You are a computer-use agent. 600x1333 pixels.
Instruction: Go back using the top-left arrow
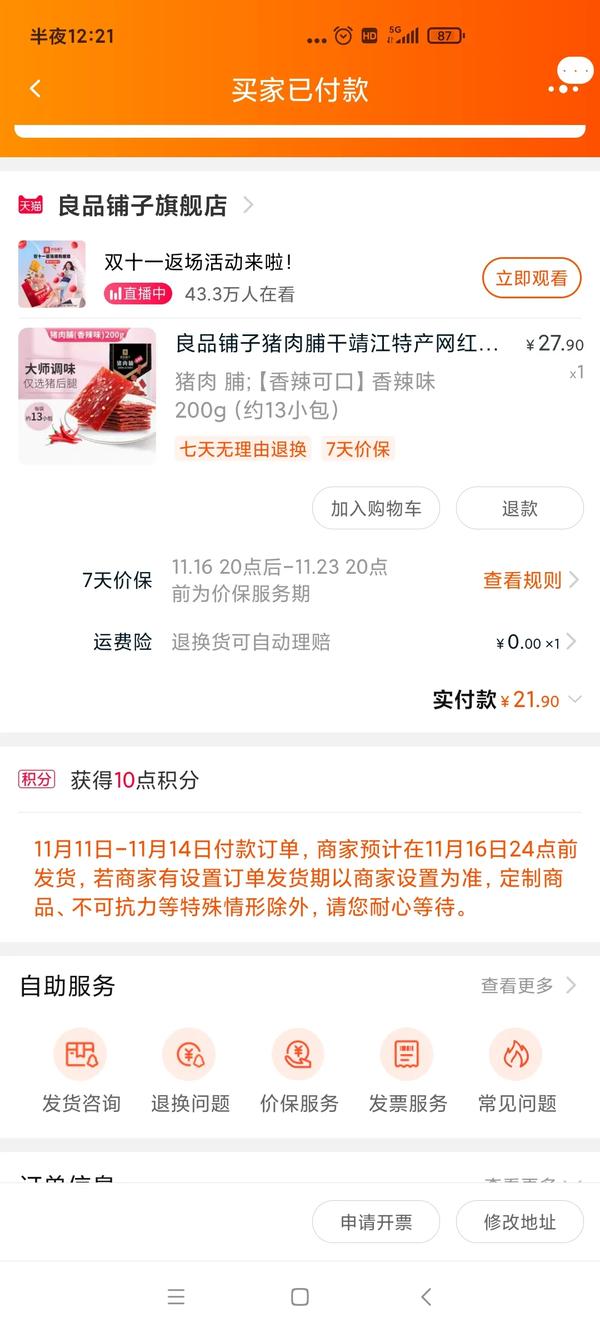(35, 88)
